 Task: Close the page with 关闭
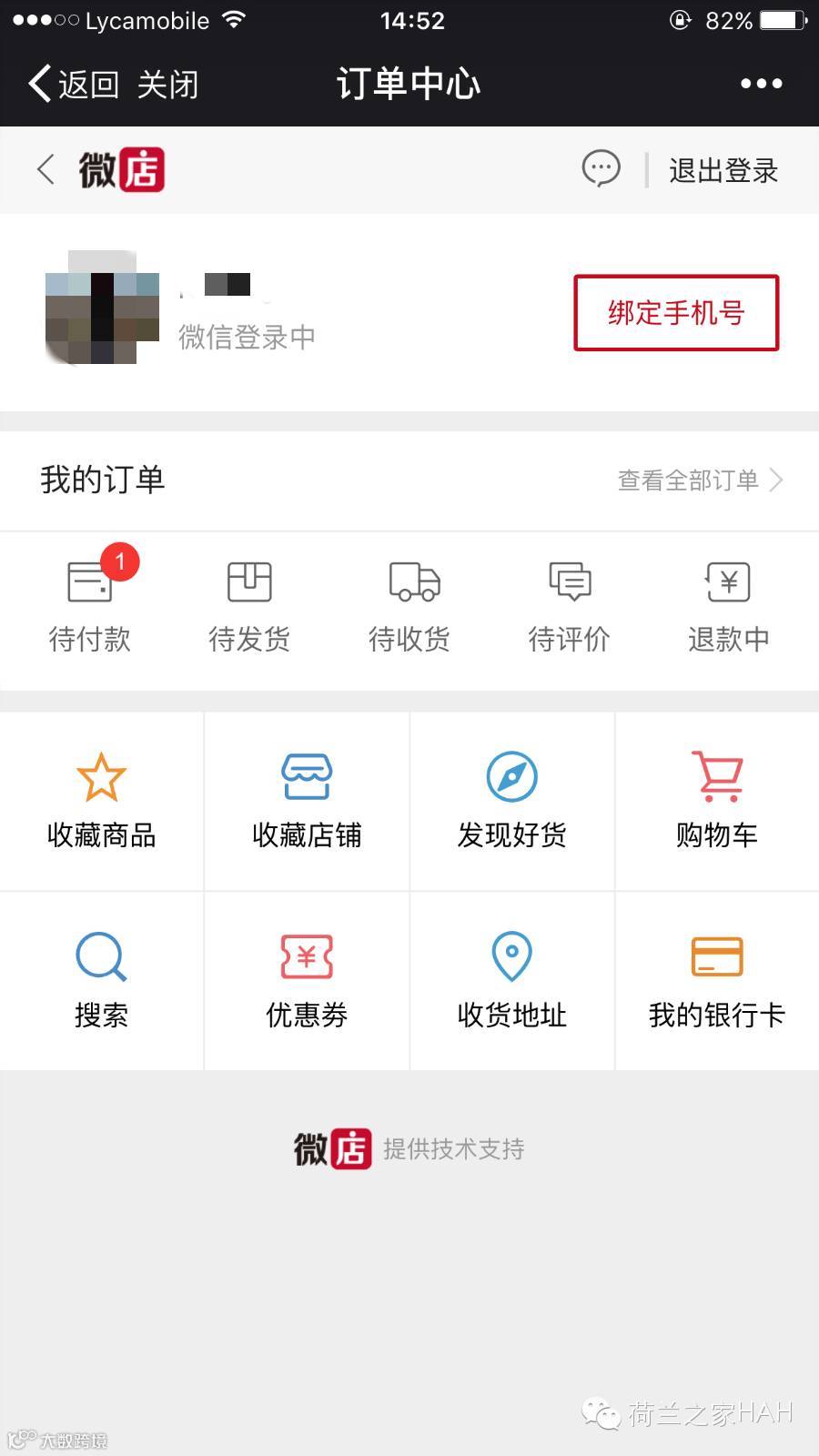click(167, 85)
